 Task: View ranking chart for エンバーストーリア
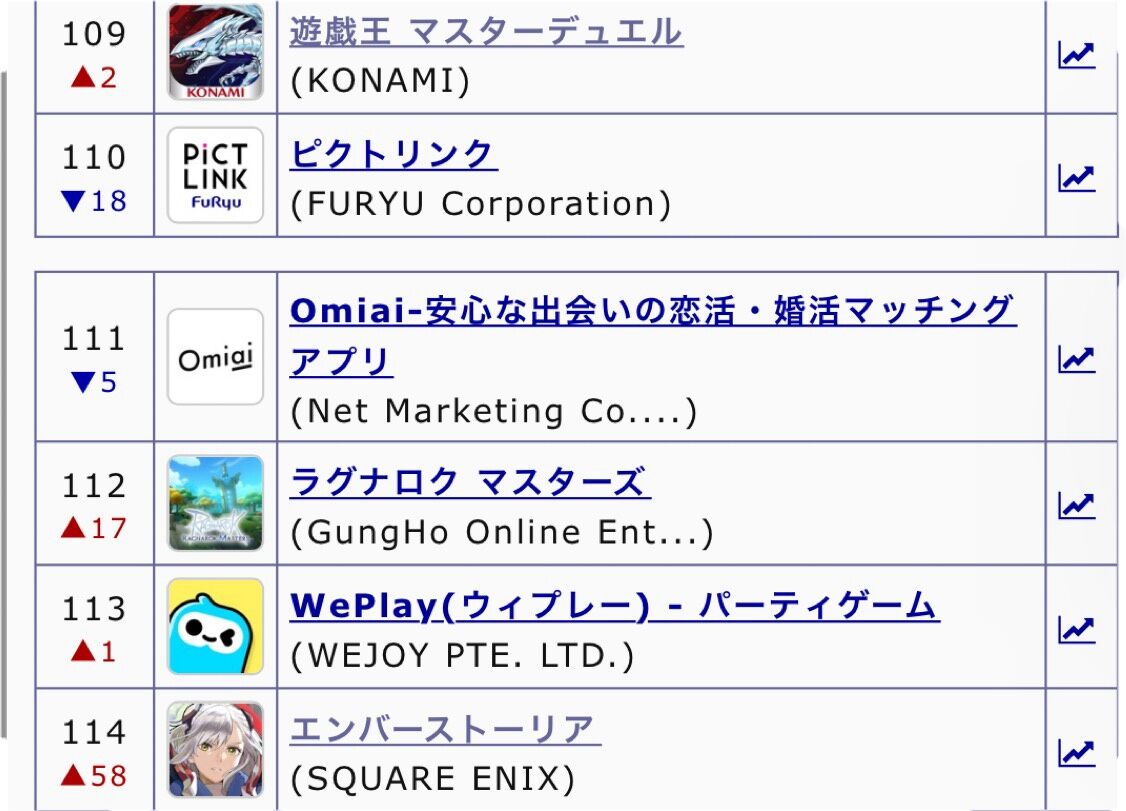pyautogui.click(x=1076, y=752)
